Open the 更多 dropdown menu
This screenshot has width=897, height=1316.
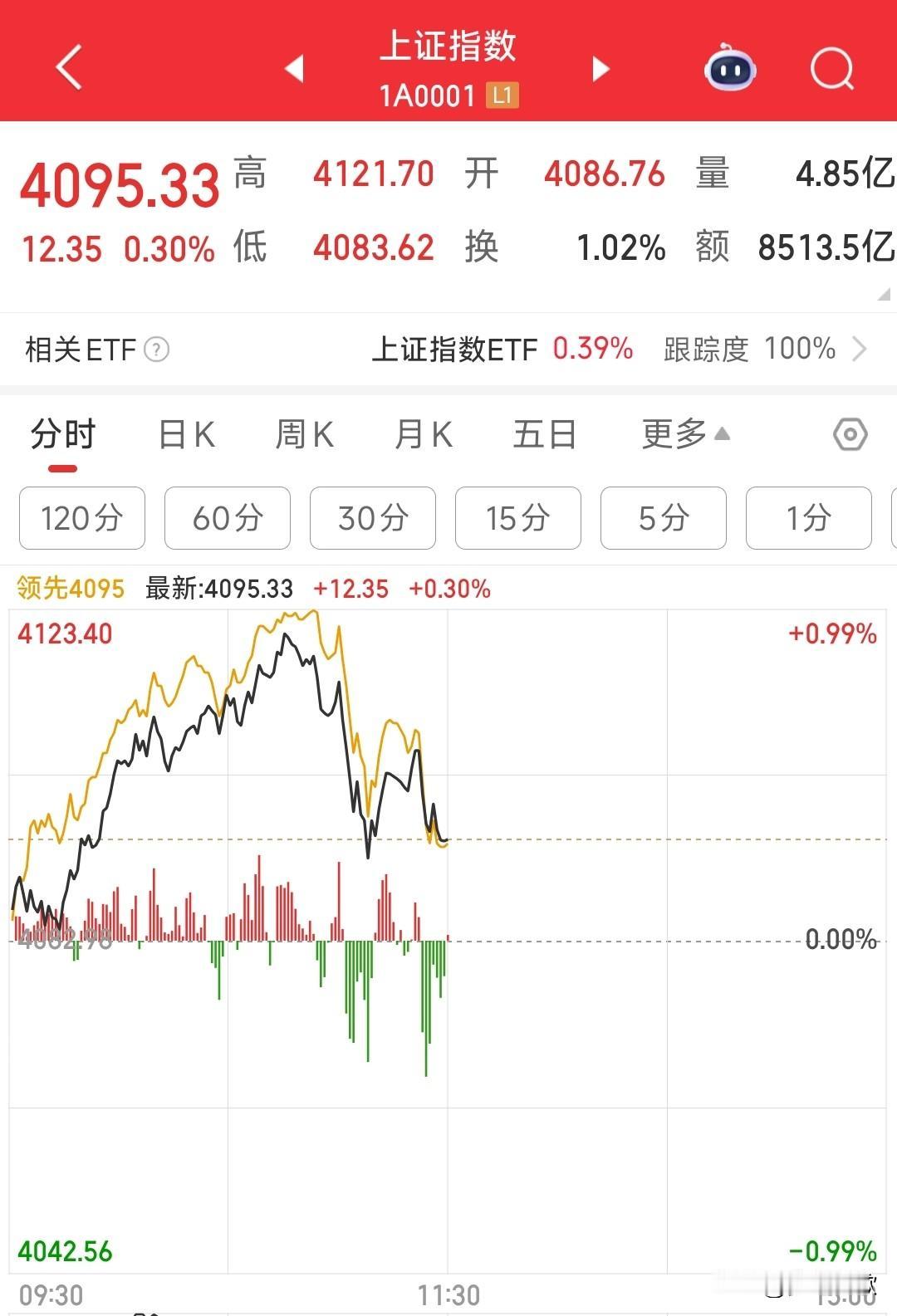(681, 433)
